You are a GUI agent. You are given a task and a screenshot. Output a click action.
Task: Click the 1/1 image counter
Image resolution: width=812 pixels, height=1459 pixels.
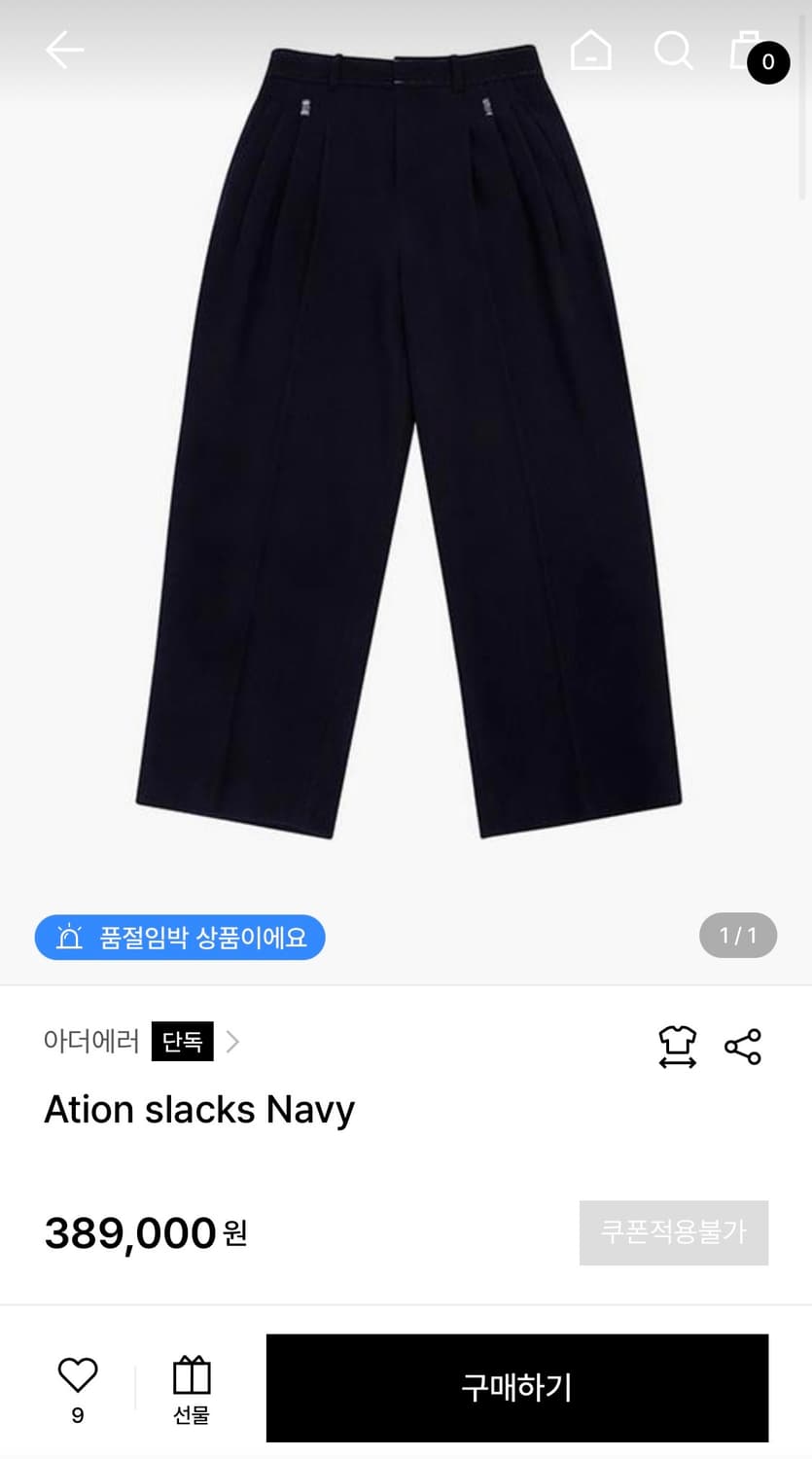pos(738,935)
